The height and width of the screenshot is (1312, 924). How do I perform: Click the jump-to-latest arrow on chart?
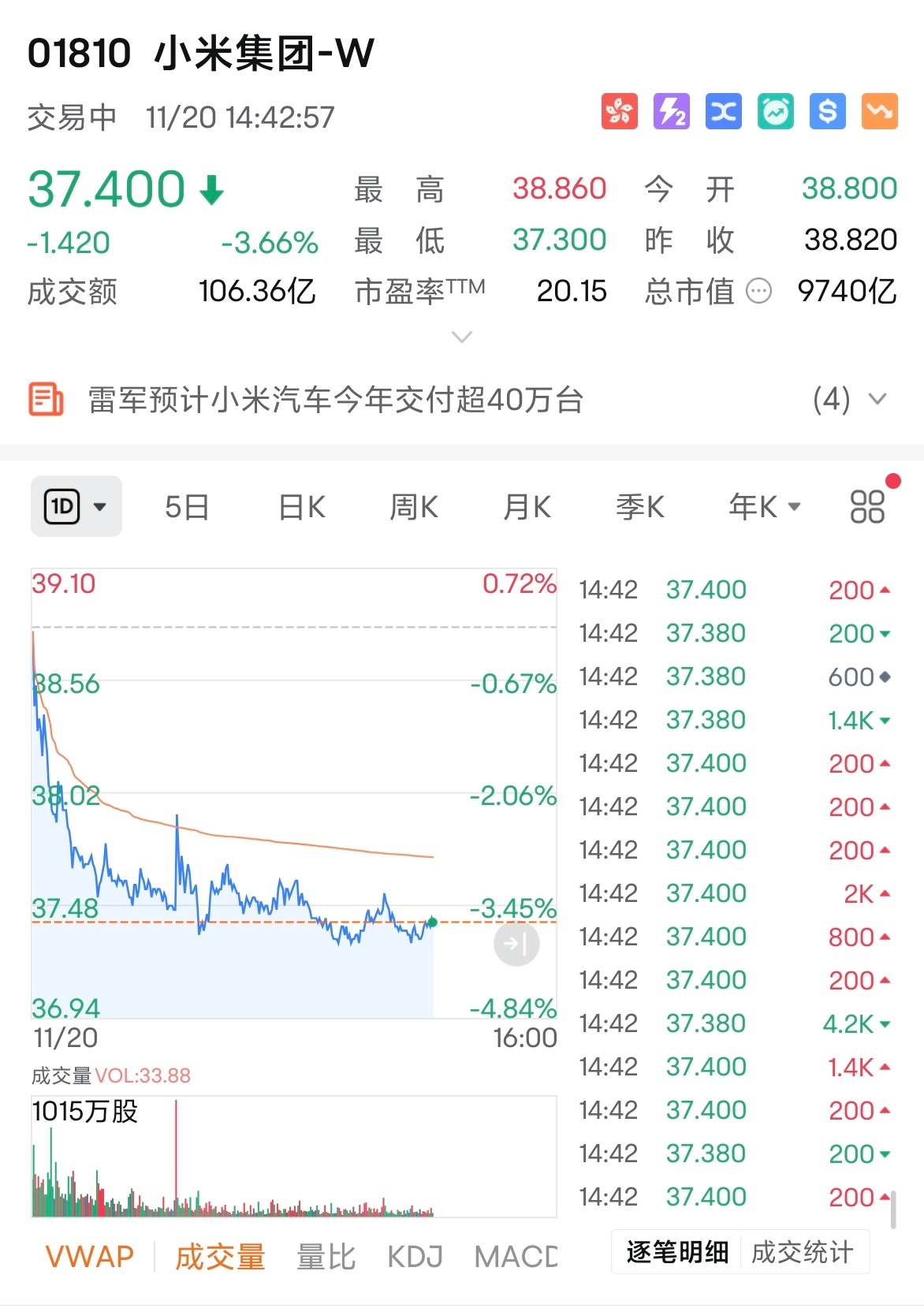click(516, 943)
